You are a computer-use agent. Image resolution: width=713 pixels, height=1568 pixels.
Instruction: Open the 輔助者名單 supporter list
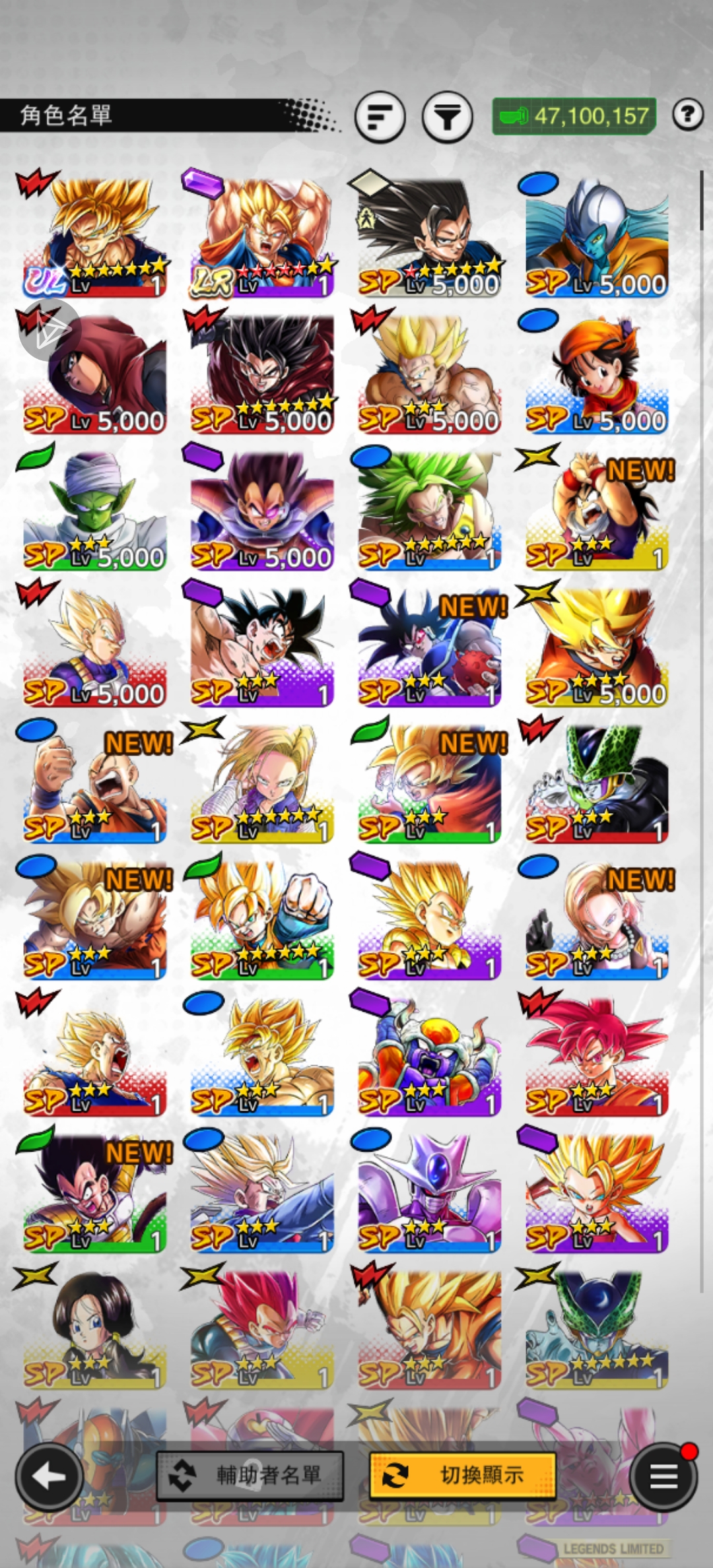250,1476
